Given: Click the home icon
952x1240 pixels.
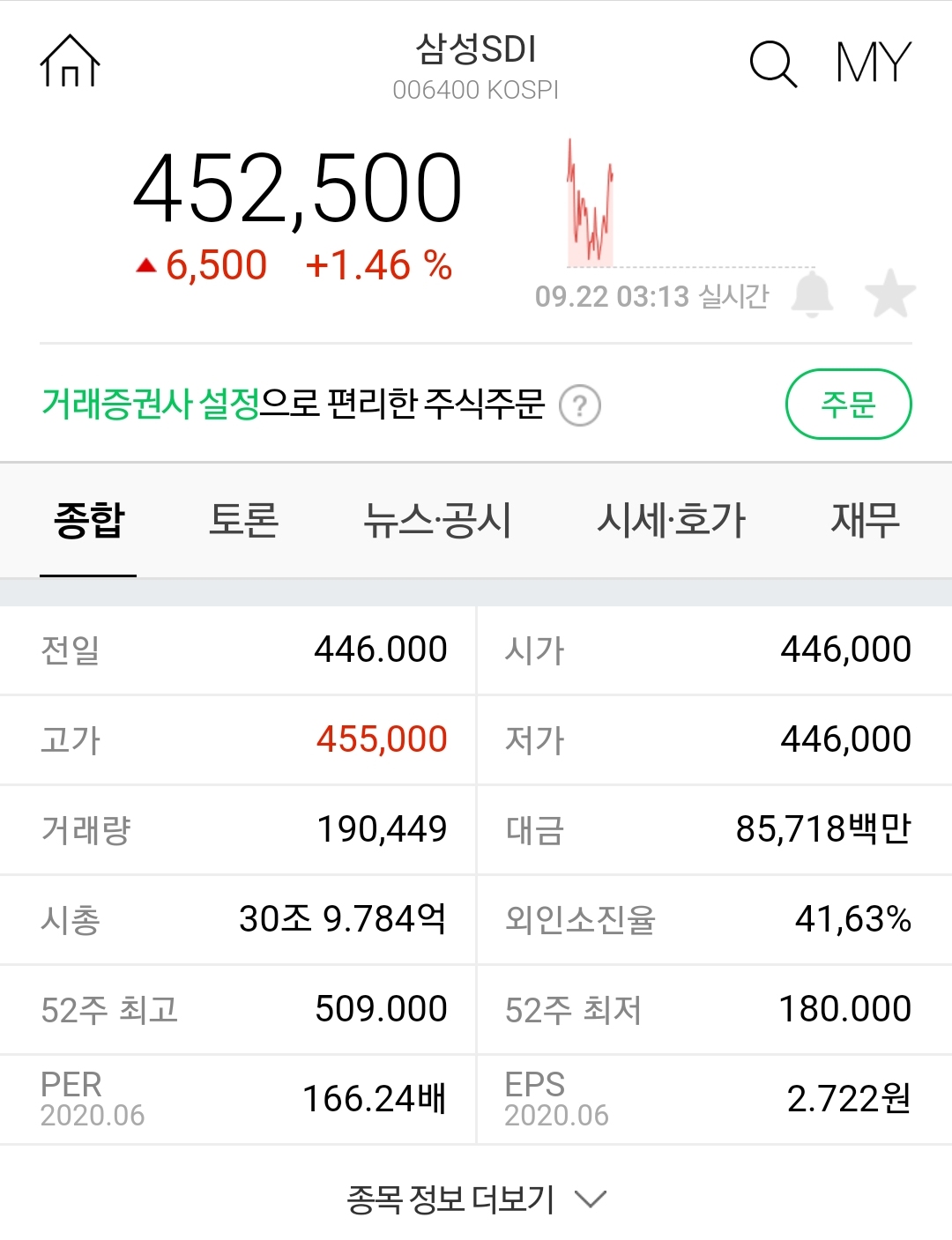Looking at the screenshot, I should [71, 61].
